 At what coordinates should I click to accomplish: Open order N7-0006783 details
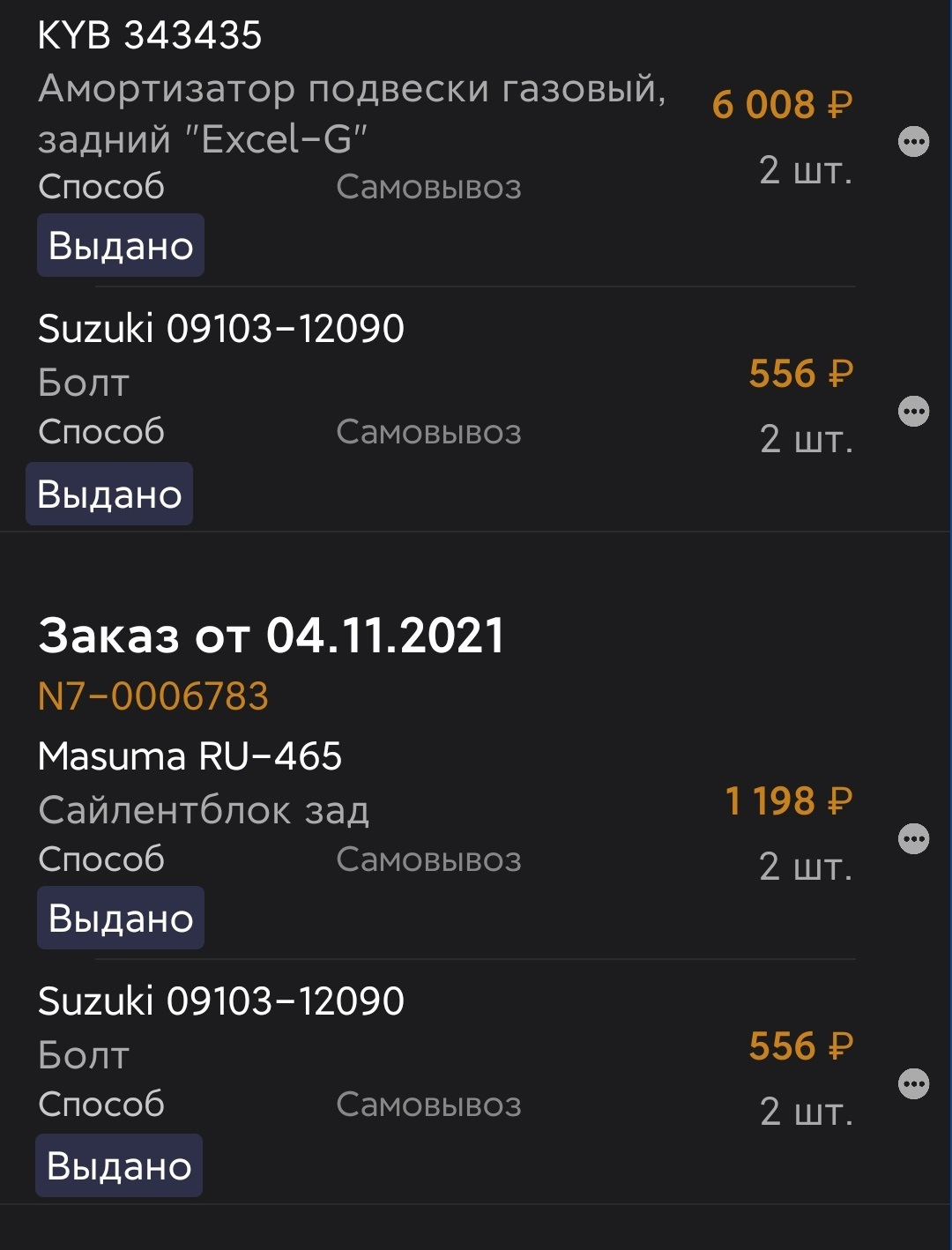[x=154, y=696]
